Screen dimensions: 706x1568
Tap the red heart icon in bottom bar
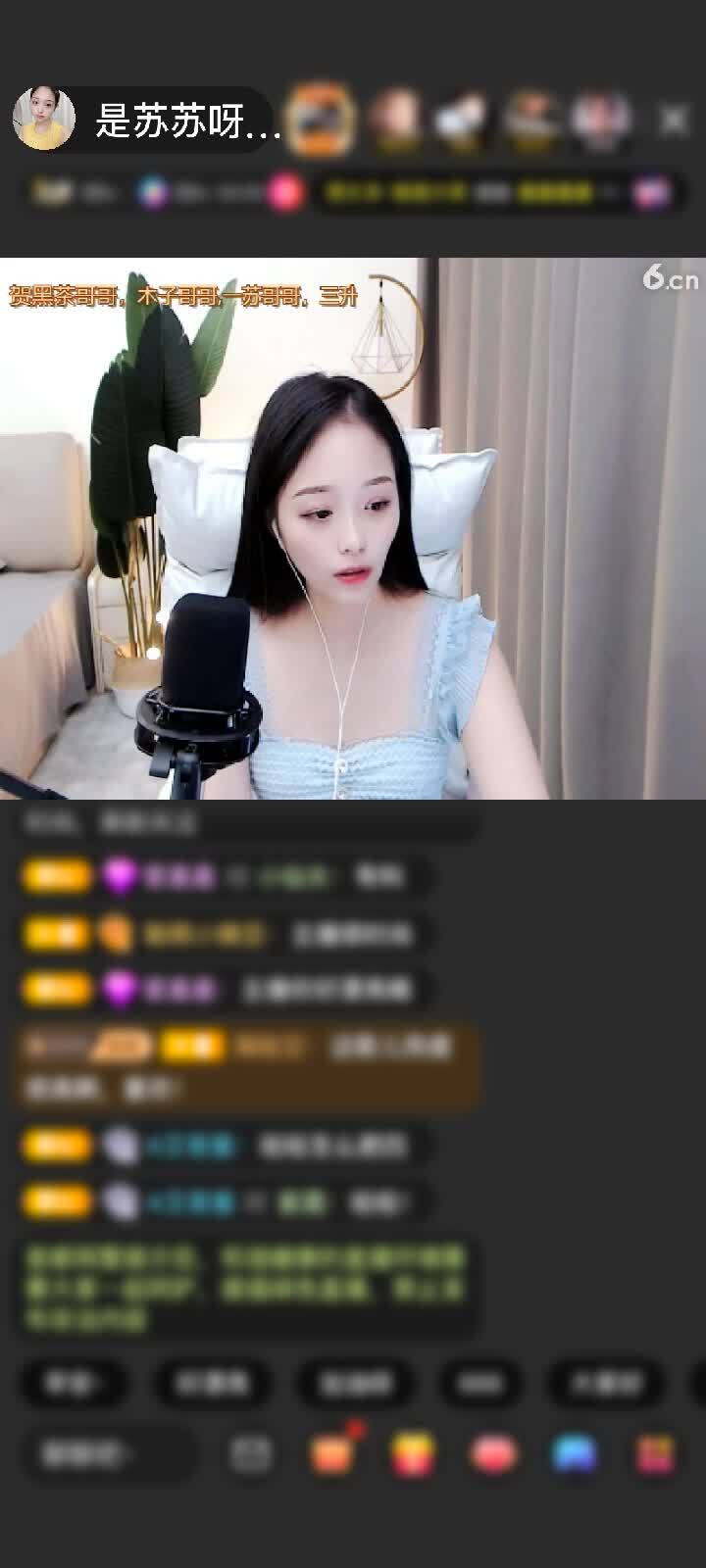[x=493, y=1454]
